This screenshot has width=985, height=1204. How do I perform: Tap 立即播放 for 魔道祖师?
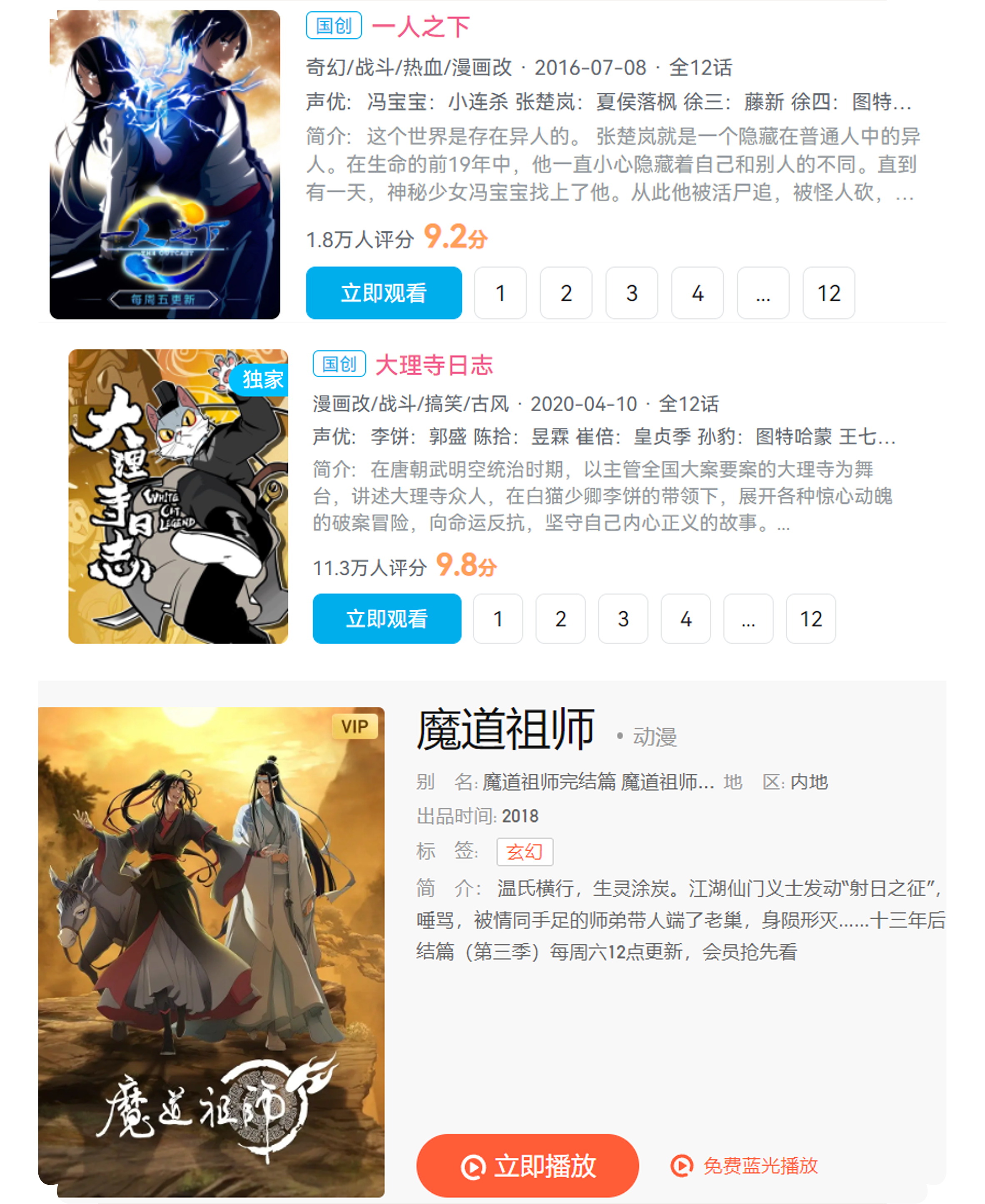(527, 1165)
